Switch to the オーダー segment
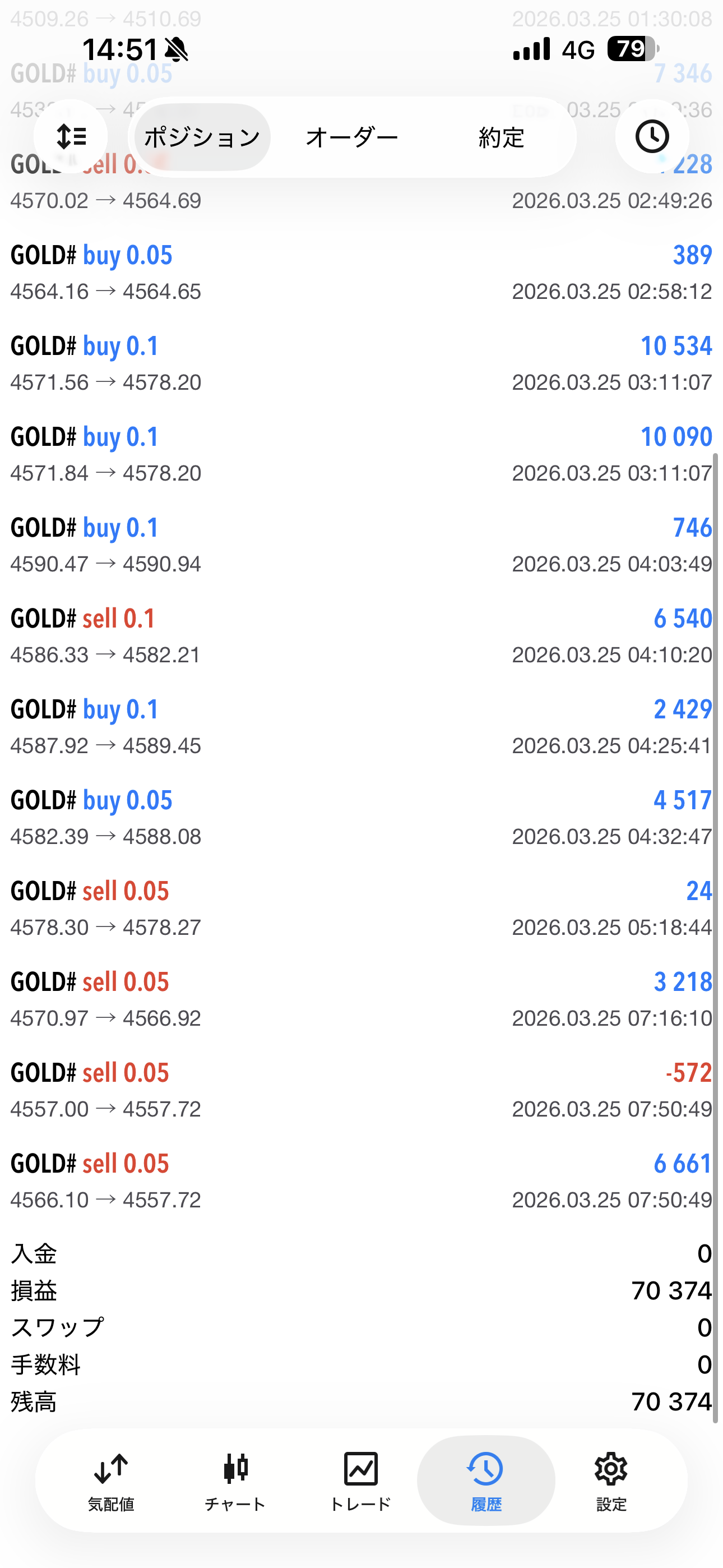723x1568 pixels. (352, 137)
